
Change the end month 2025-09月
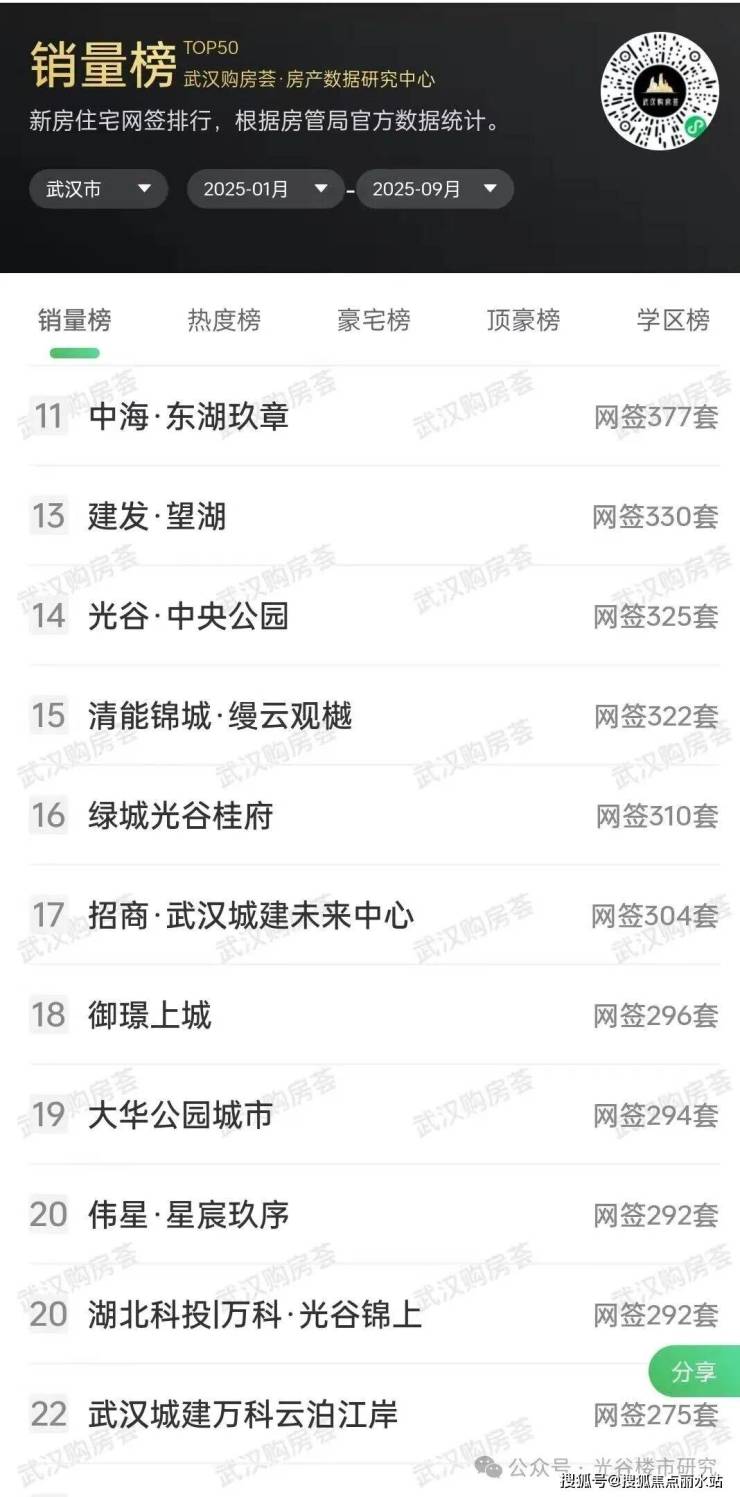point(434,189)
